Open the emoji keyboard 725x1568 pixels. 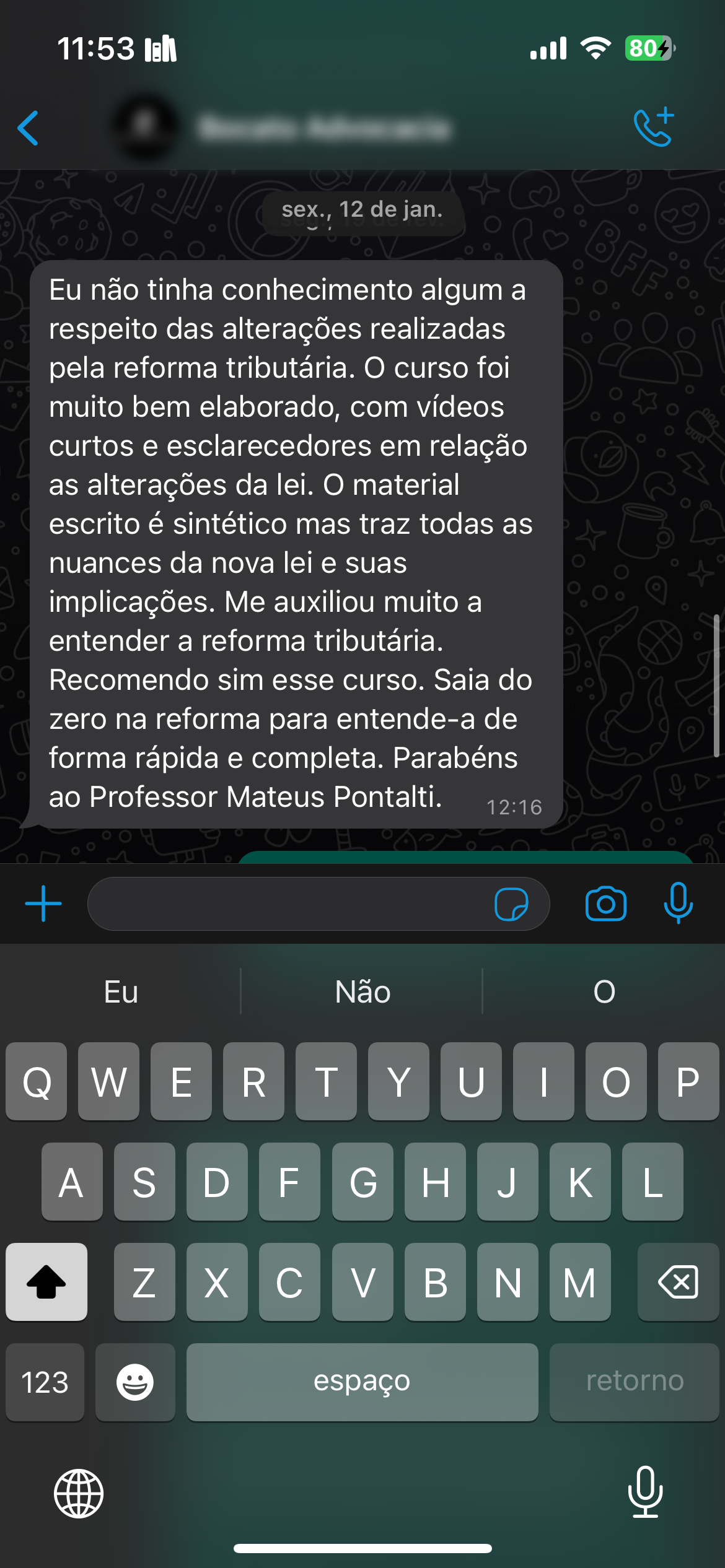135,1382
